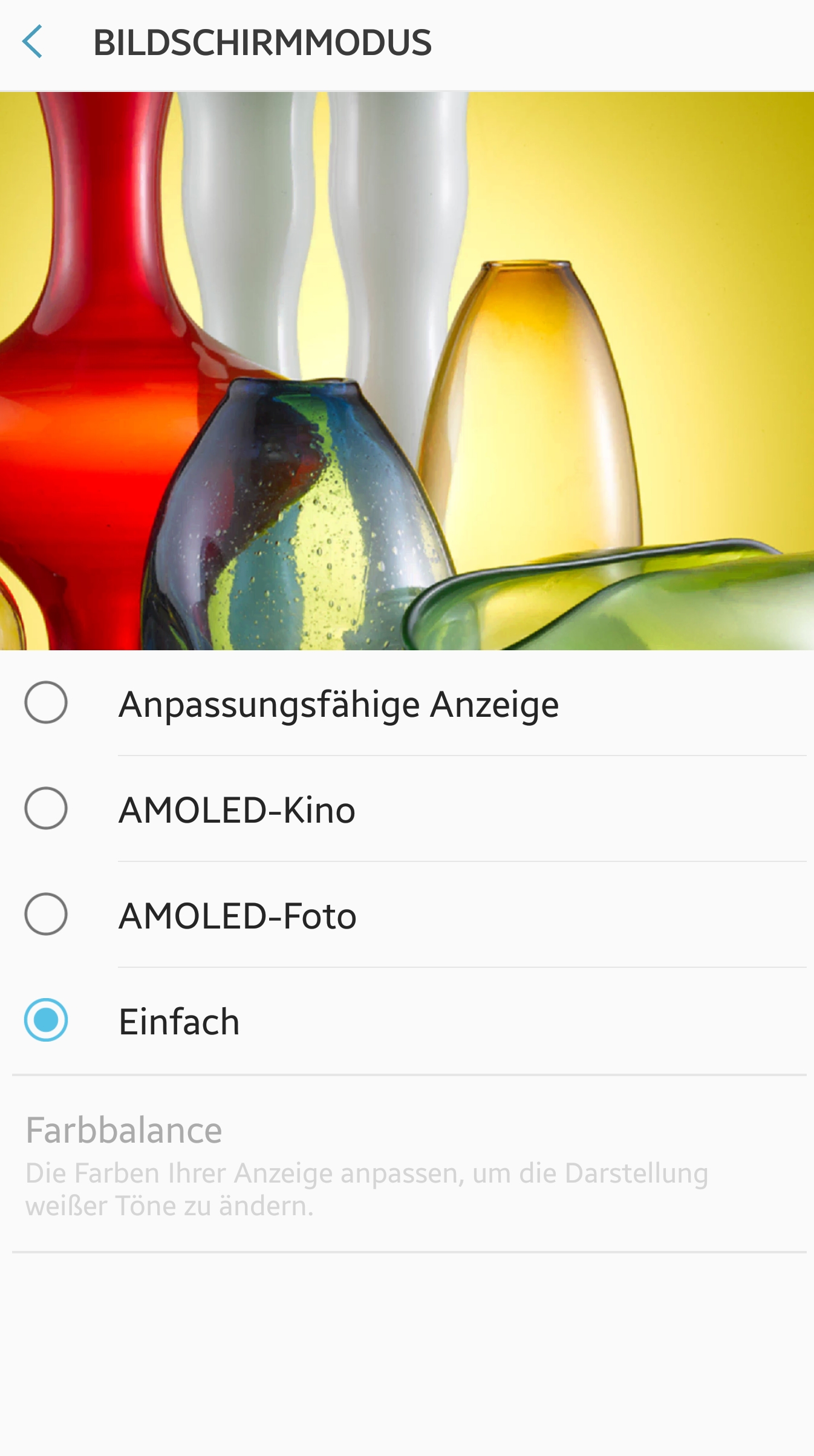814x1456 pixels.
Task: Select Anpassungsfähige Anzeige mode
Action: coord(46,703)
